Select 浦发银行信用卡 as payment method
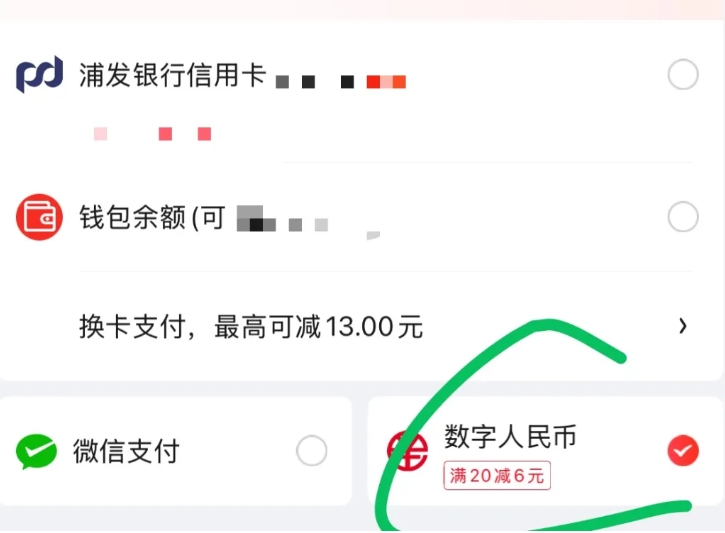725x533 pixels. click(x=682, y=75)
